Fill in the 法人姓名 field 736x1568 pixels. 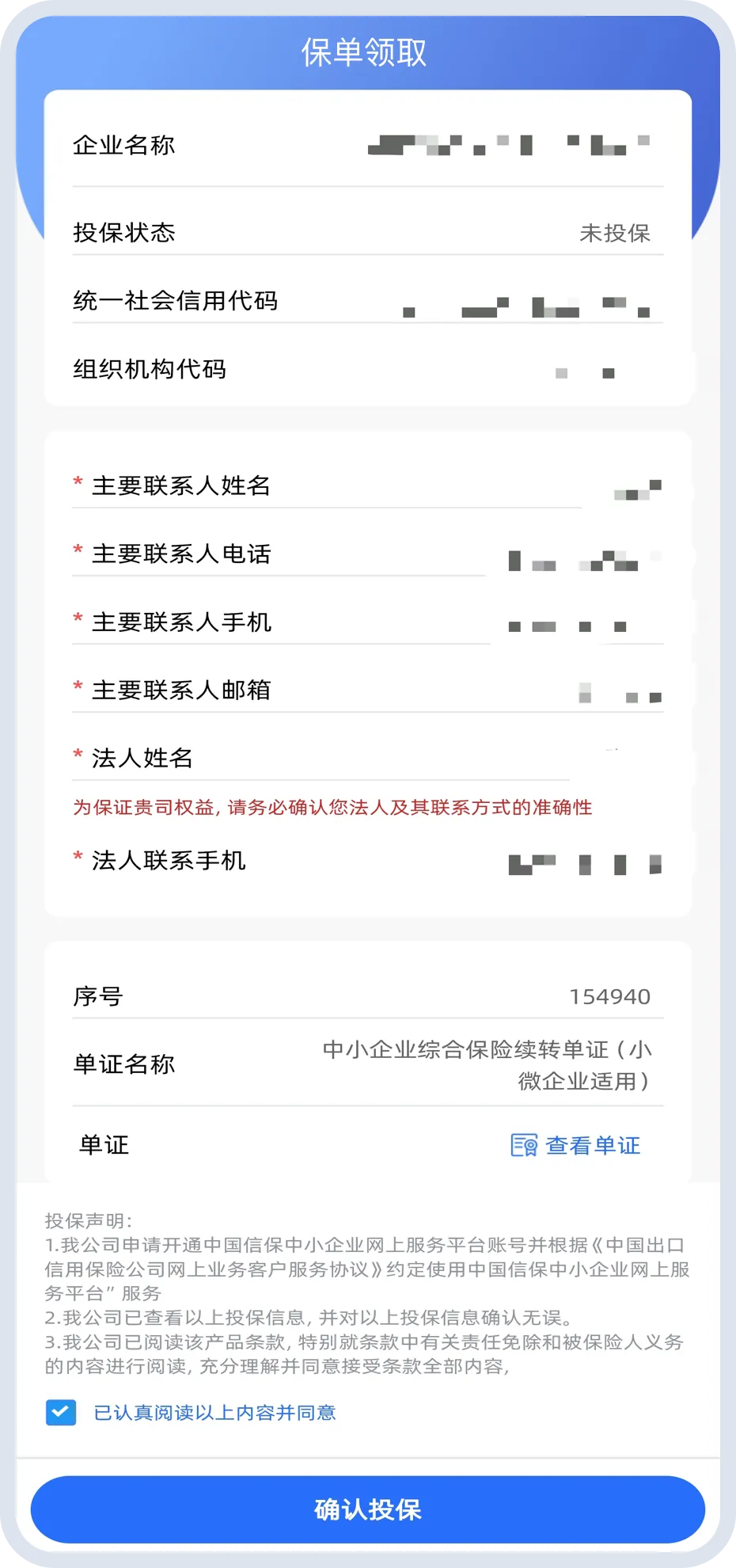[x=368, y=758]
